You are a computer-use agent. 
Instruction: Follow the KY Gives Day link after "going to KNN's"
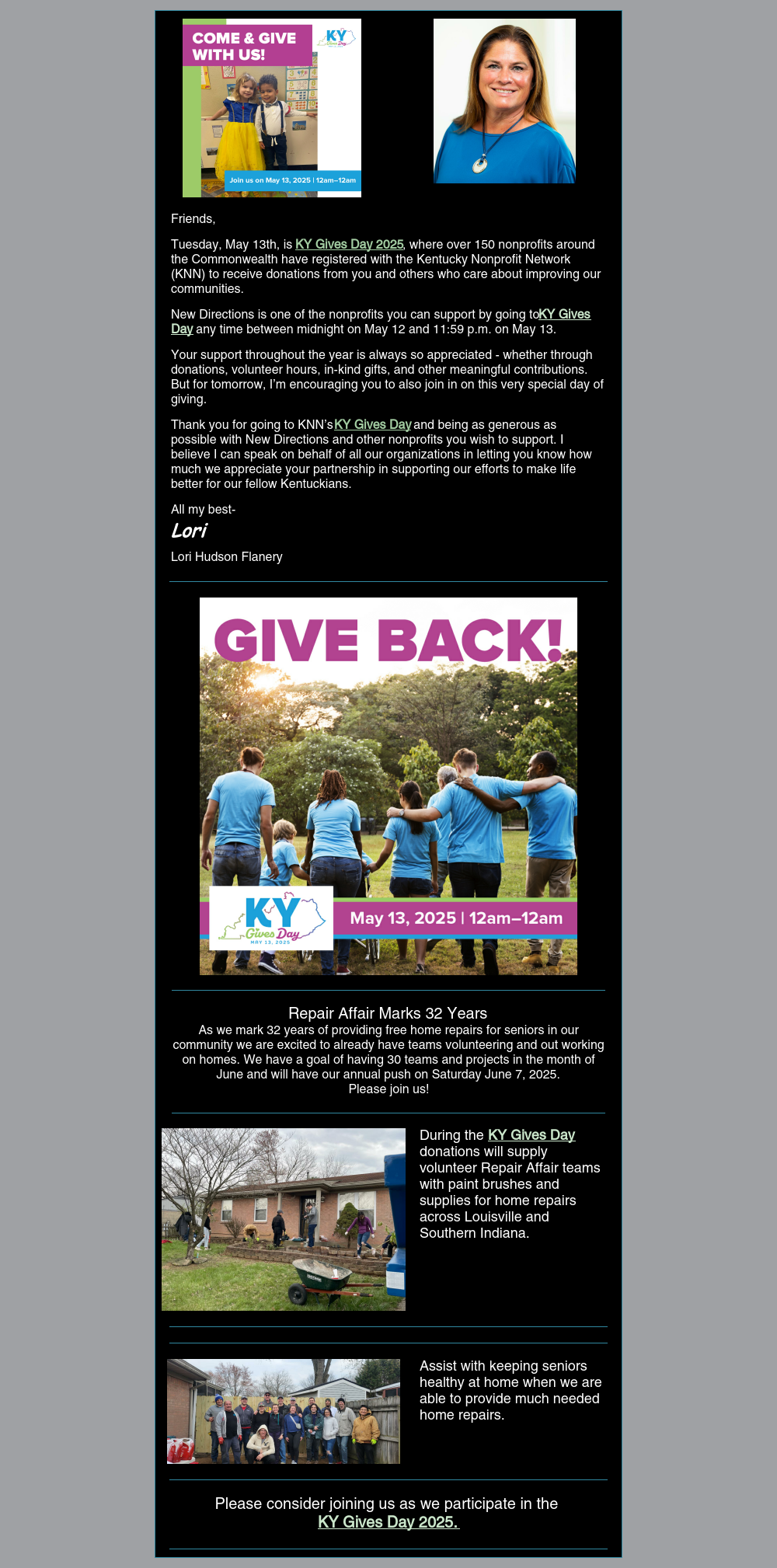372,425
